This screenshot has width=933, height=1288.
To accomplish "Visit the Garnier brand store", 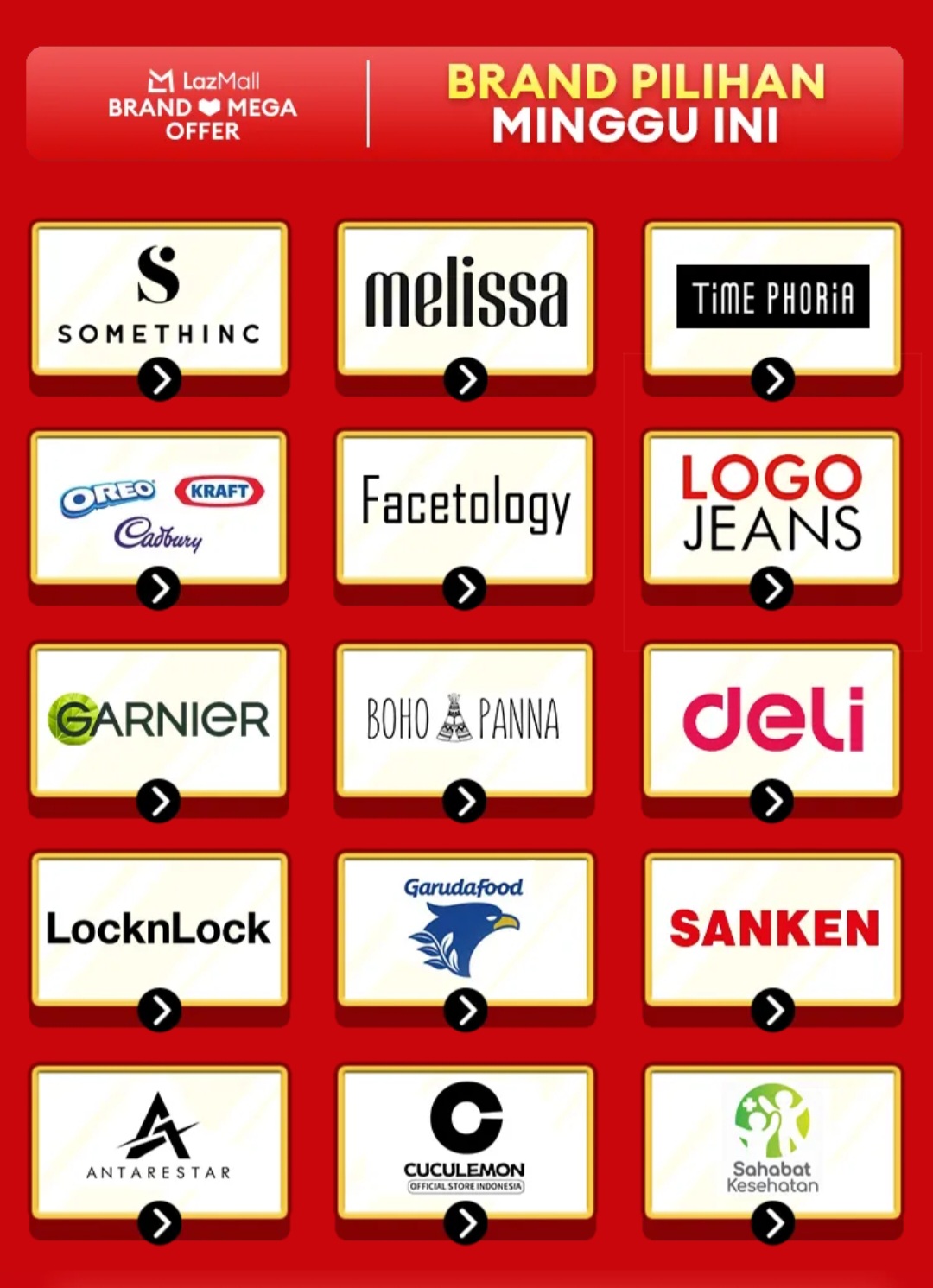I will coord(159,720).
